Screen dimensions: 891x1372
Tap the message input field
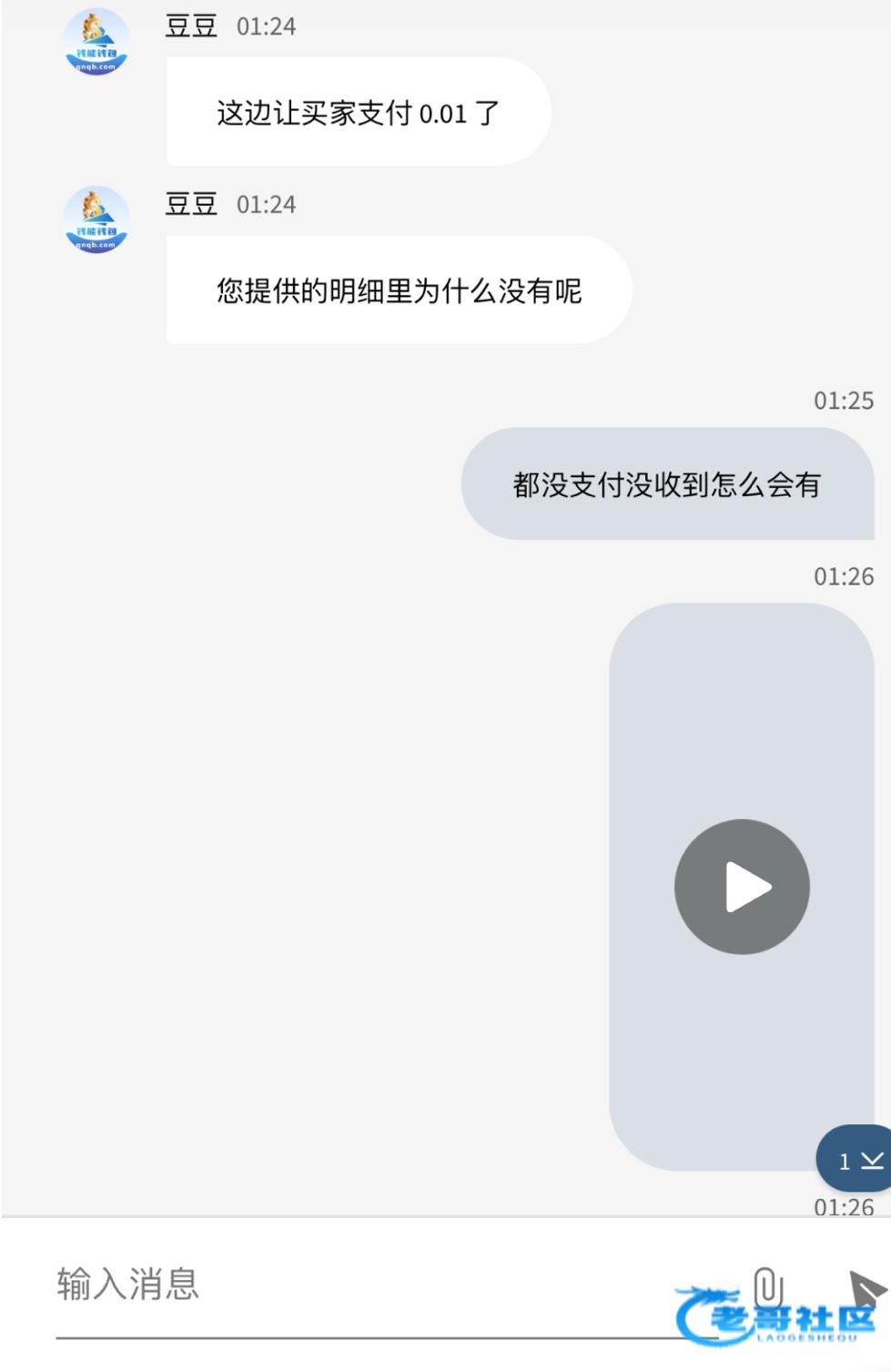pyautogui.click(x=364, y=1285)
